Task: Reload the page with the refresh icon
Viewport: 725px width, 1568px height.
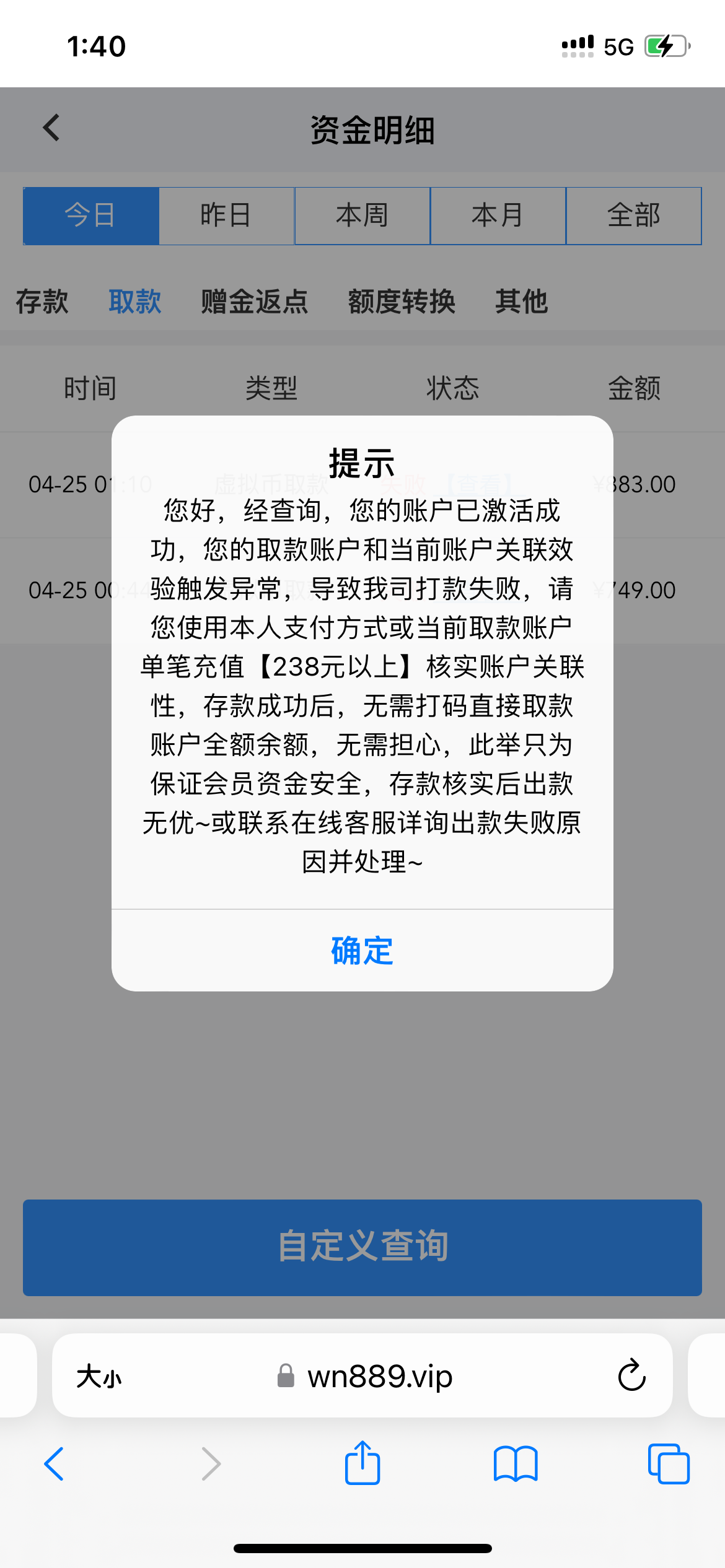Action: tap(630, 1377)
